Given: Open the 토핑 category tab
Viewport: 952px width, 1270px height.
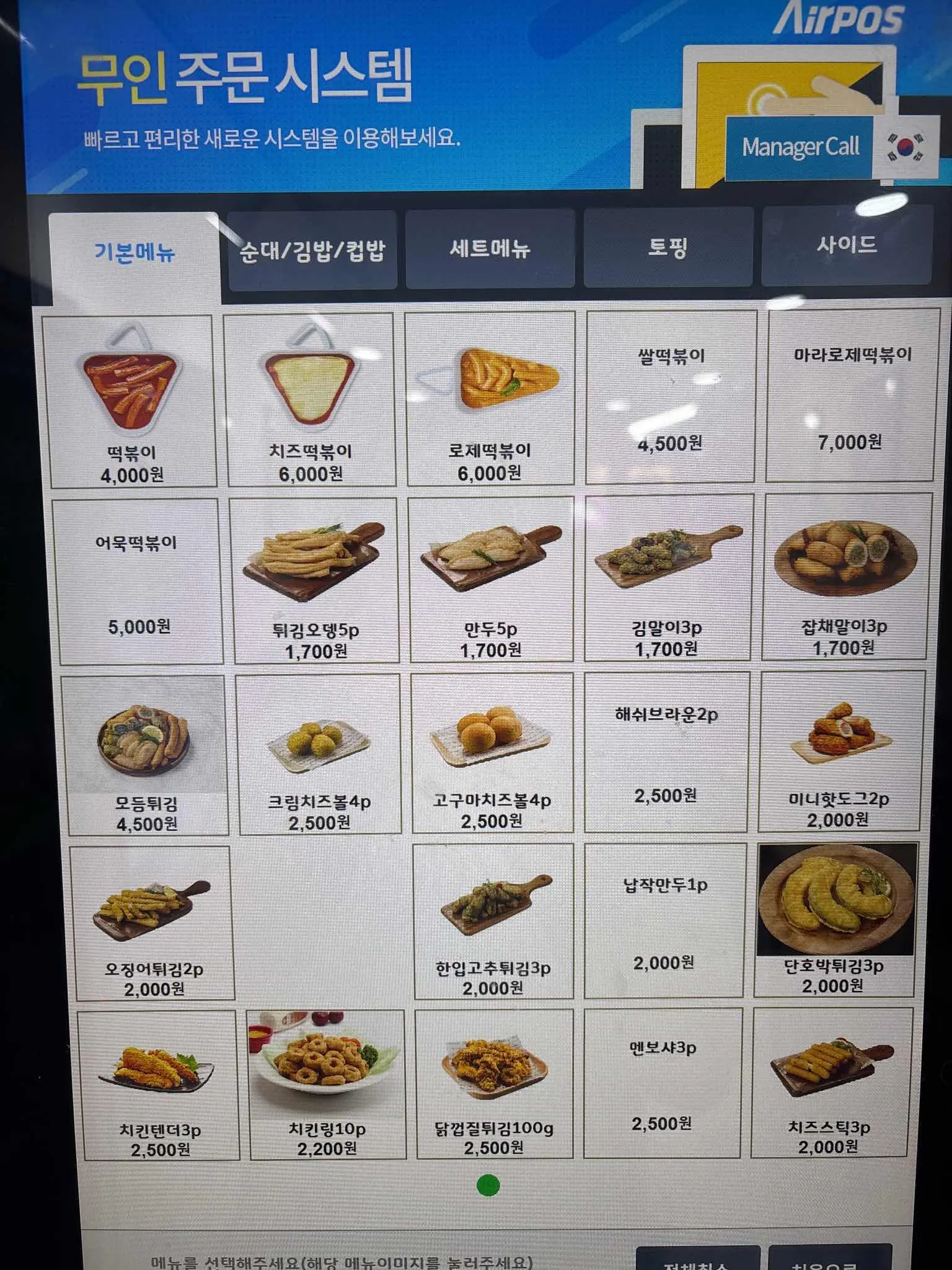Looking at the screenshot, I should click(667, 248).
